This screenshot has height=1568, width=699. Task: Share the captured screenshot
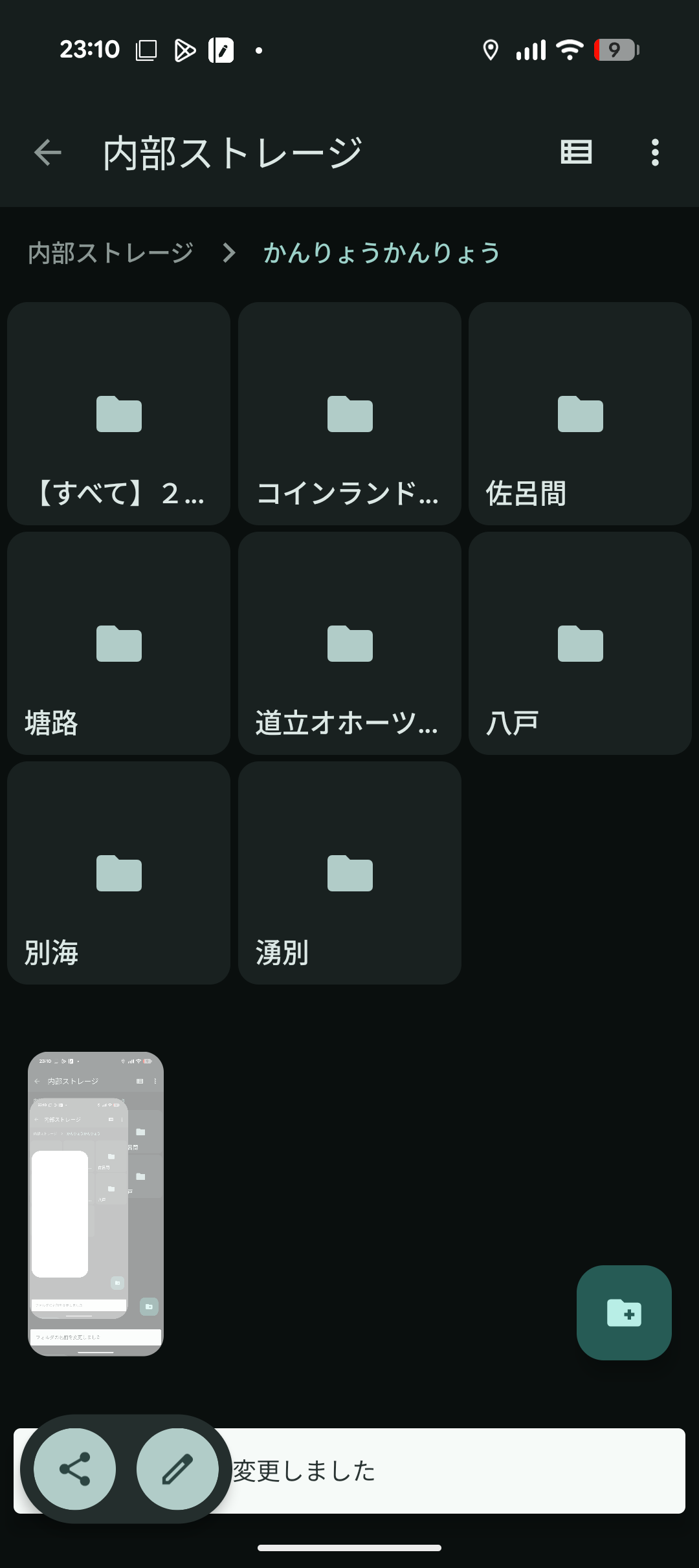(x=75, y=1469)
